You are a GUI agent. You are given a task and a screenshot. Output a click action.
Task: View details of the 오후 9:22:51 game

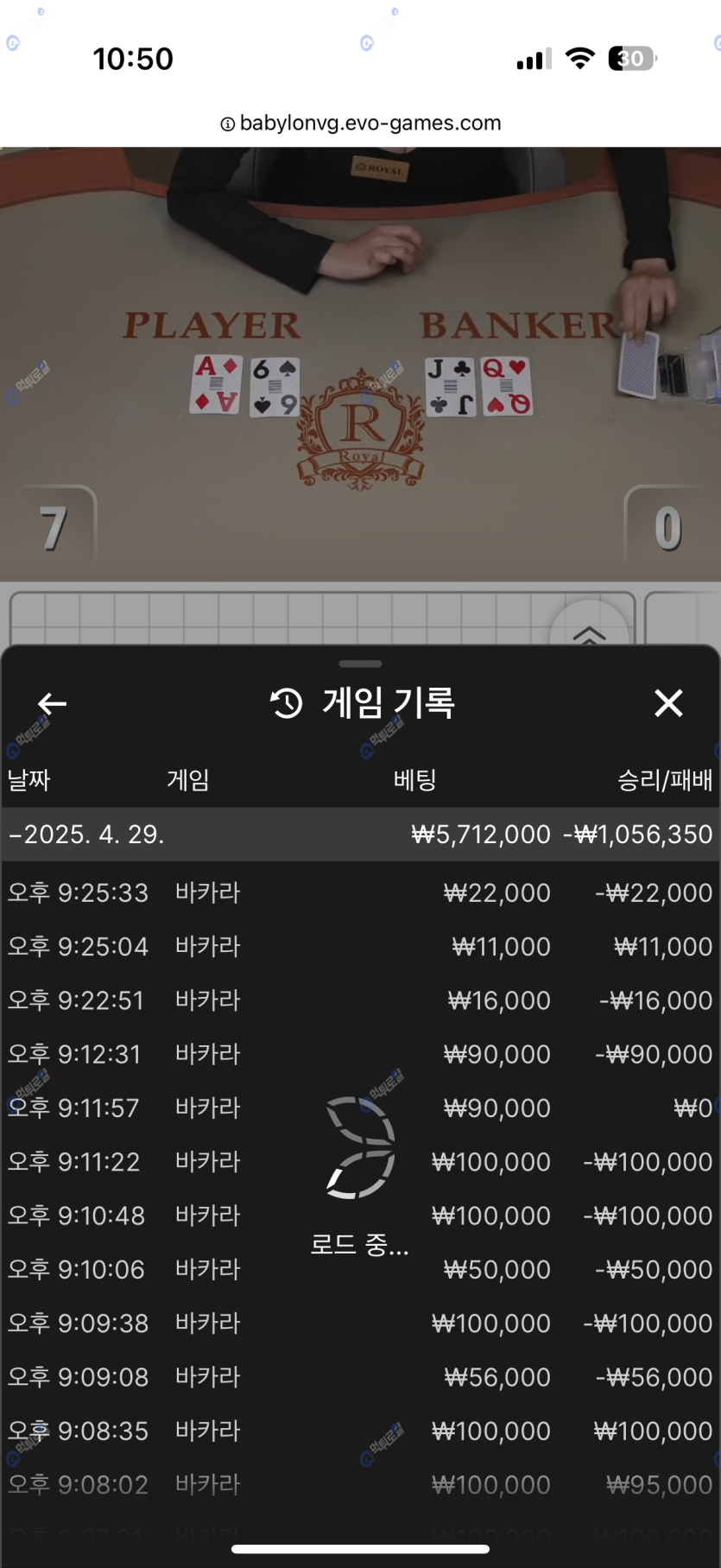(360, 1000)
